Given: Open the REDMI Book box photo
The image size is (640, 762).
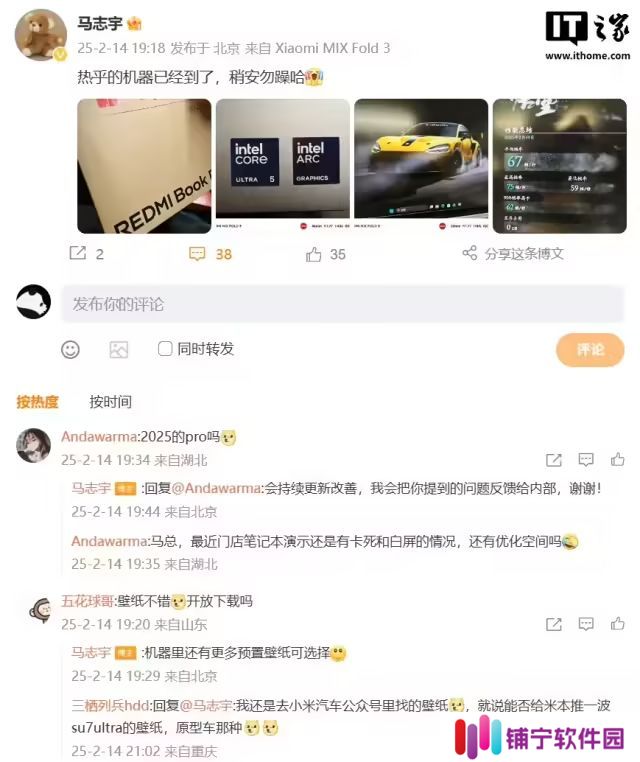Looking at the screenshot, I should click(144, 166).
